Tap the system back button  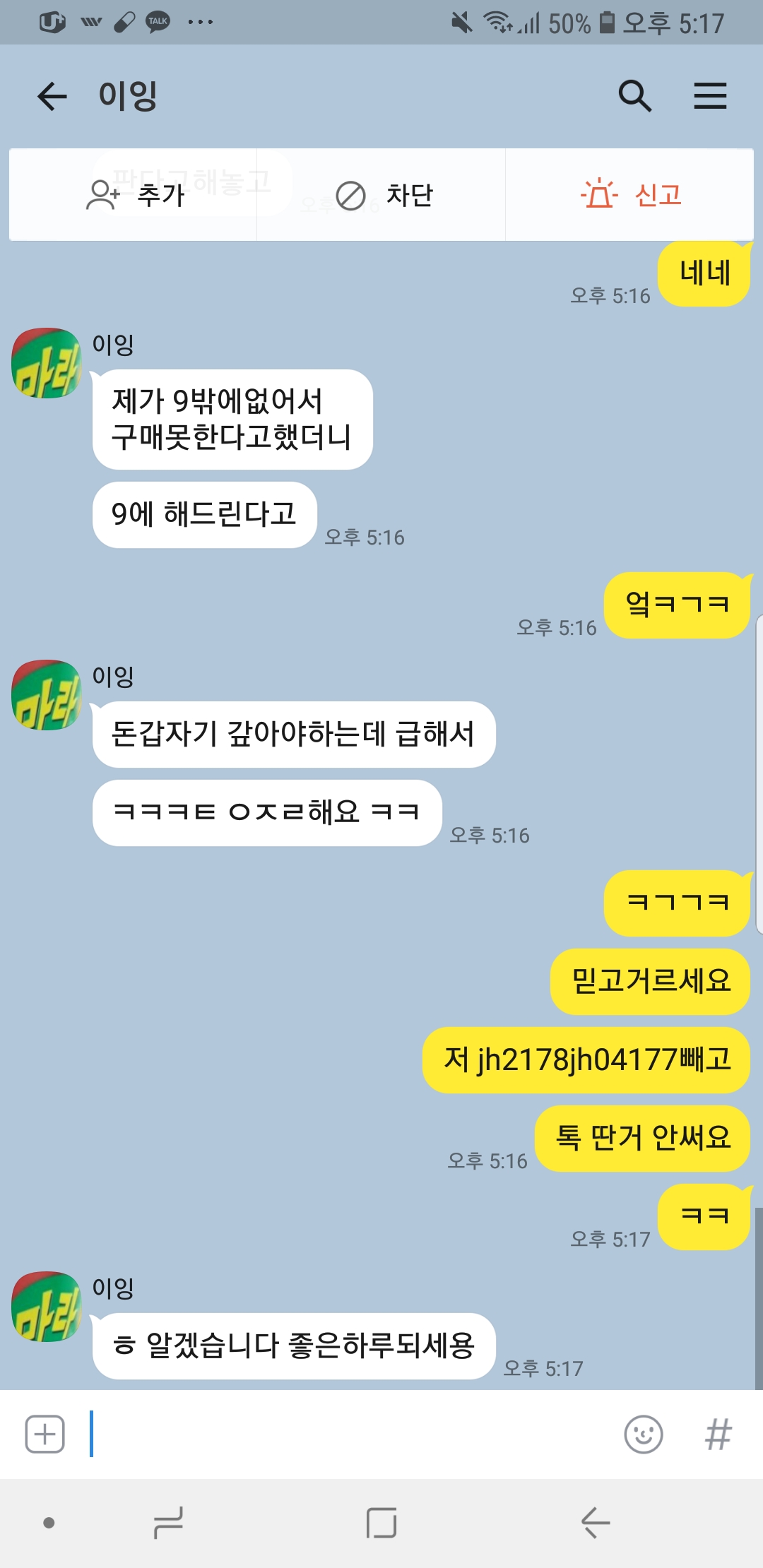tap(596, 1522)
